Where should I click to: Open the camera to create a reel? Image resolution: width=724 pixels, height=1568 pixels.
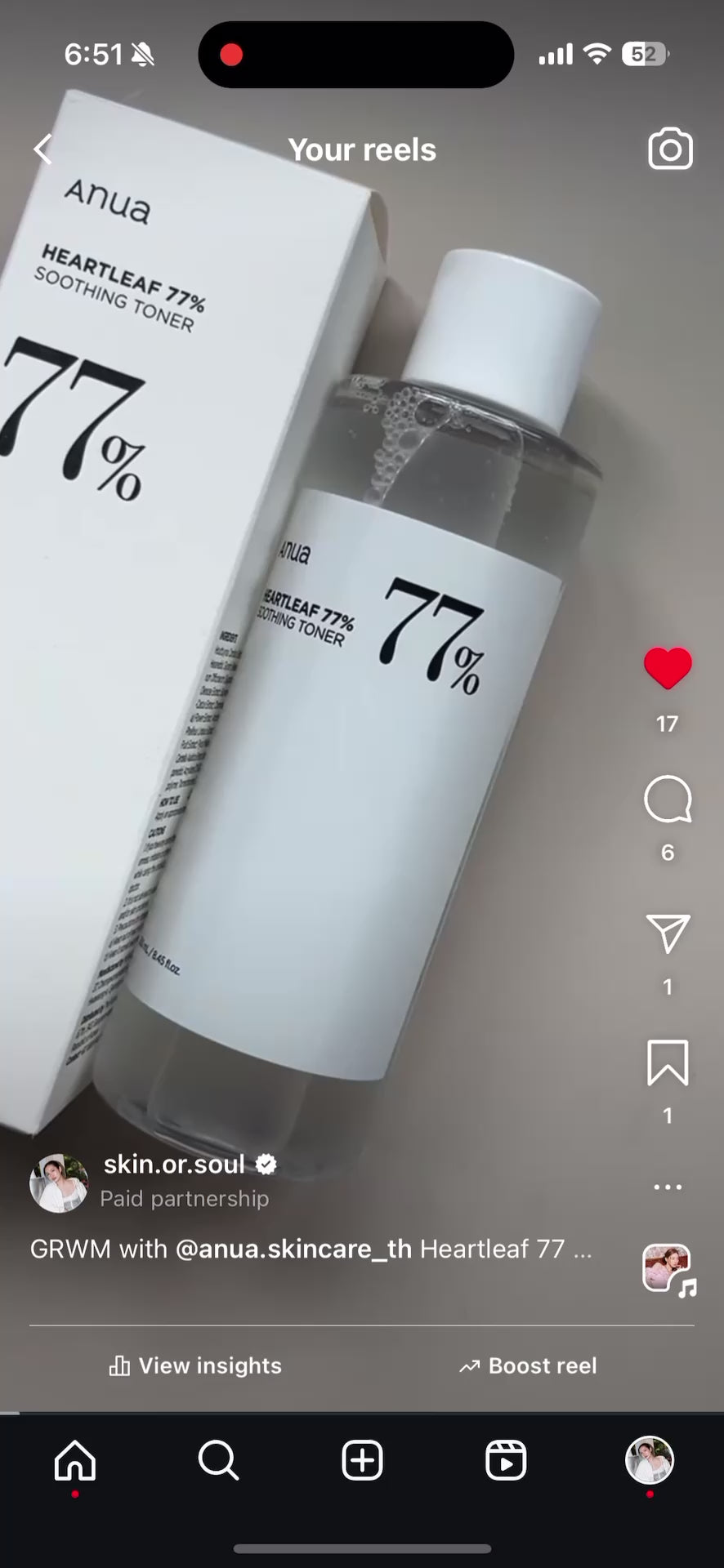670,149
